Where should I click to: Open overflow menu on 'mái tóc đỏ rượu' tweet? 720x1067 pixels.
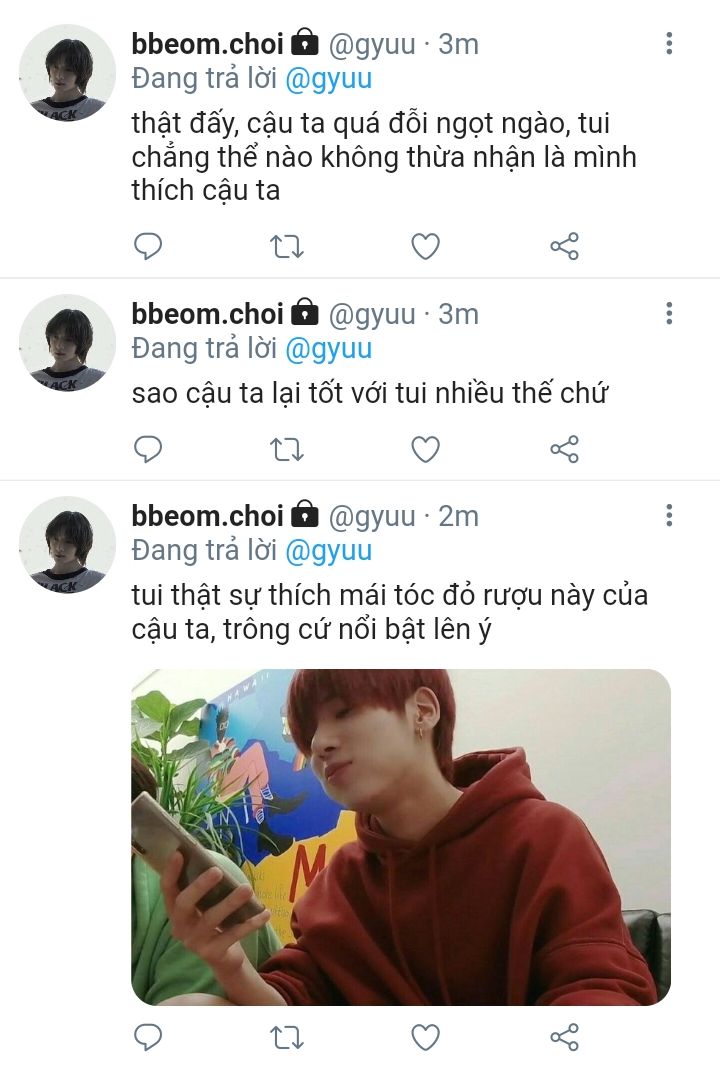pyautogui.click(x=669, y=516)
